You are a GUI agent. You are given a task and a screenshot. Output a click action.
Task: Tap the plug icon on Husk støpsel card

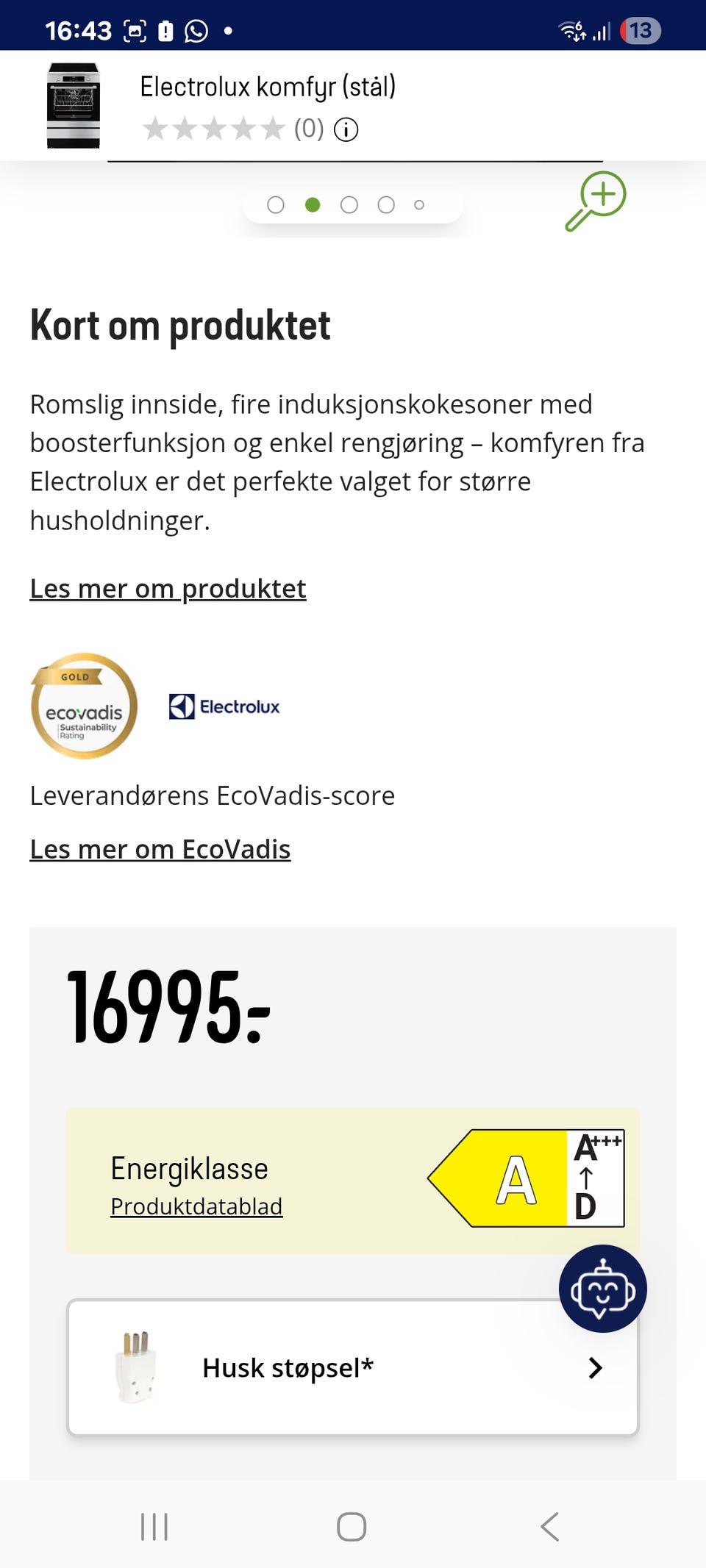point(136,1366)
